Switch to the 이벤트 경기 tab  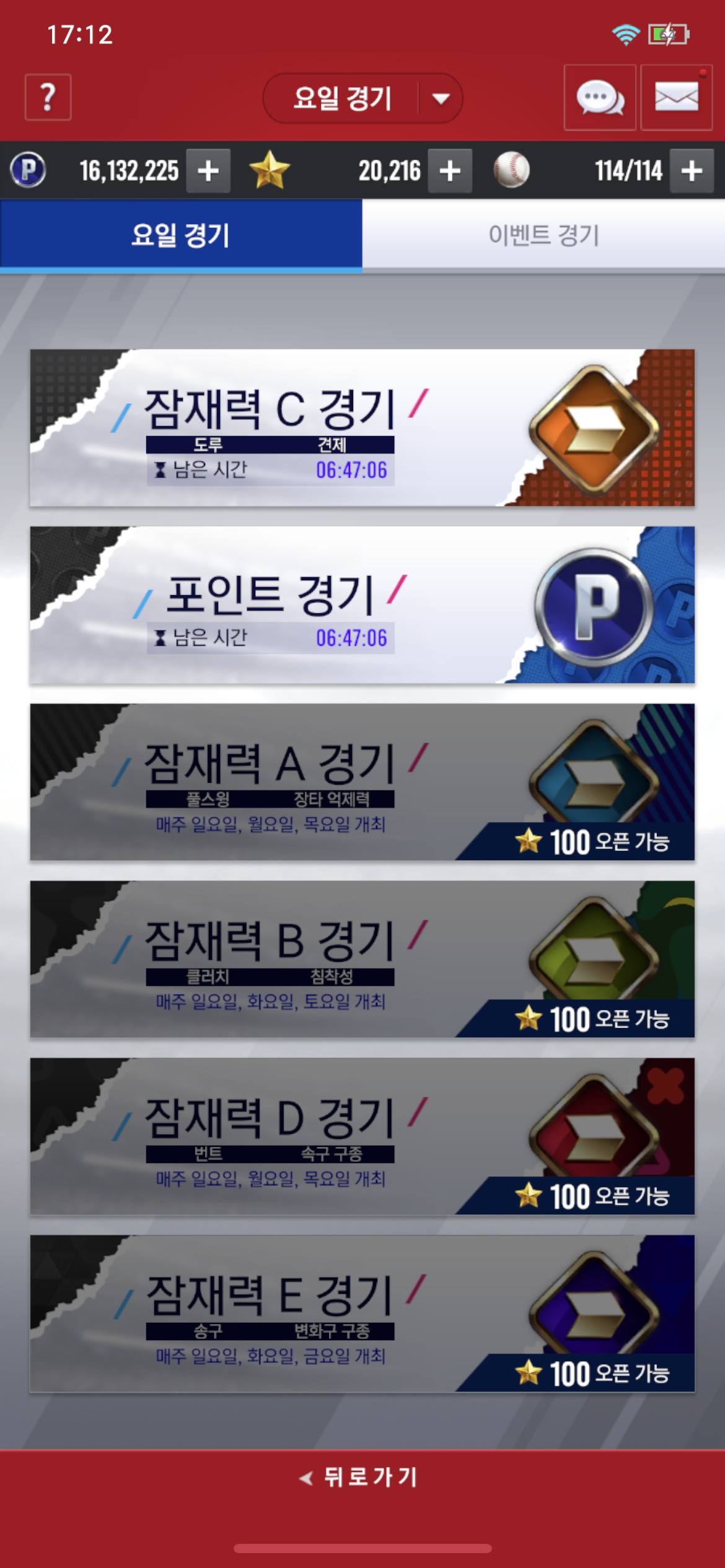[543, 235]
